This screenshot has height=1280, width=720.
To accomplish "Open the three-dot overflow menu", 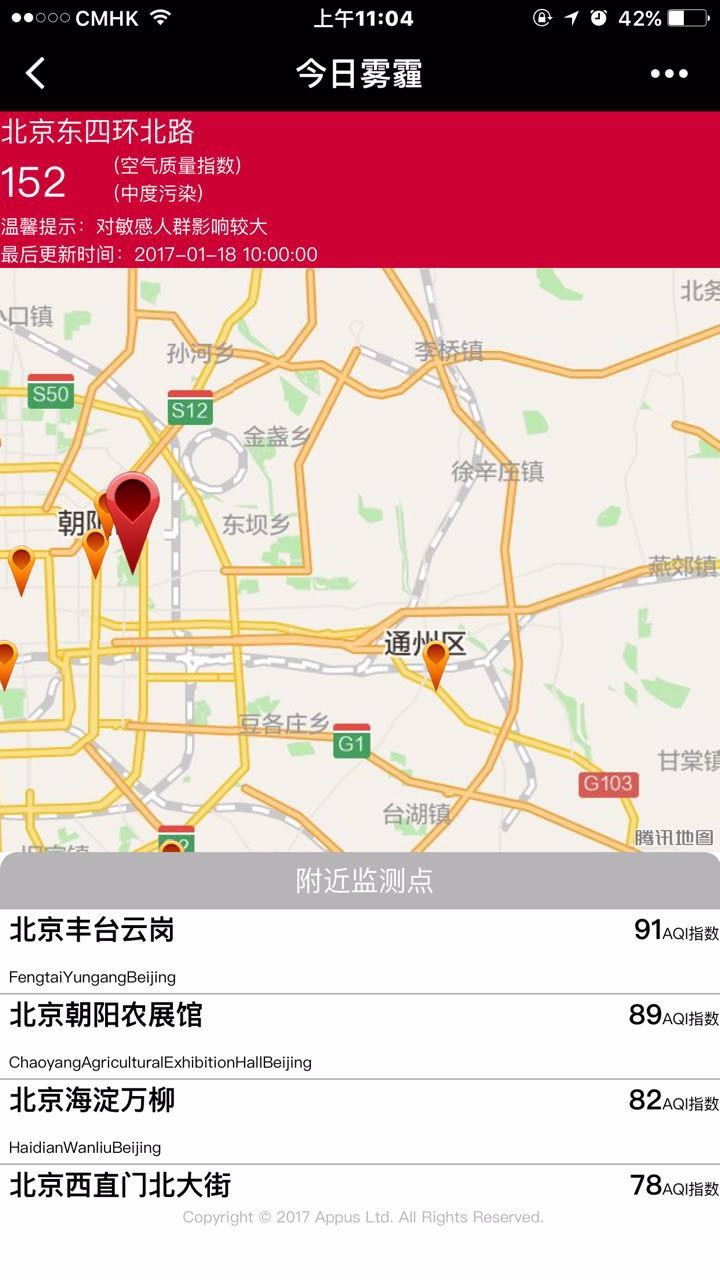I will click(669, 73).
